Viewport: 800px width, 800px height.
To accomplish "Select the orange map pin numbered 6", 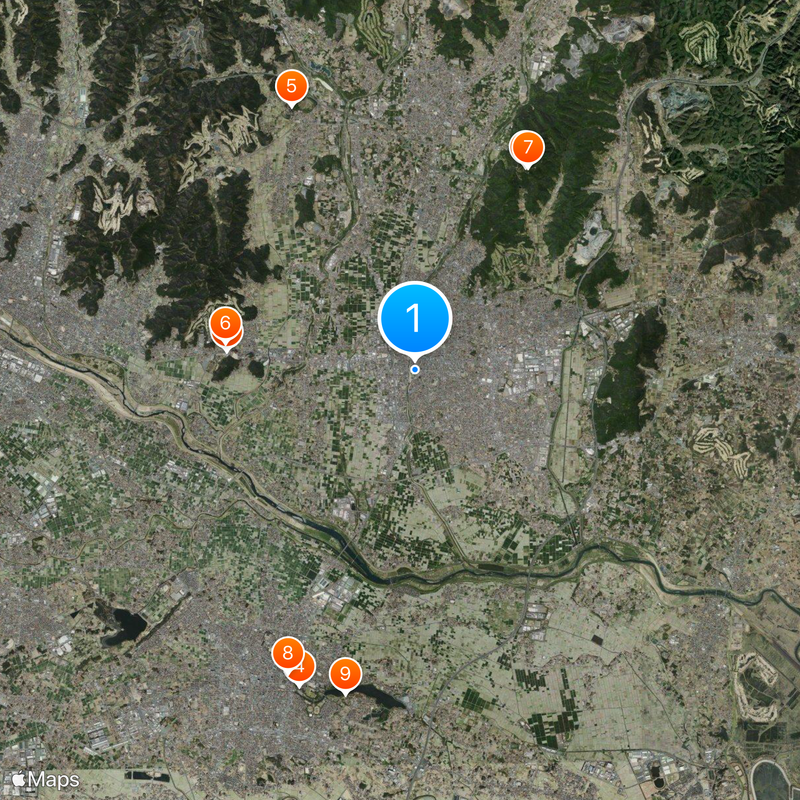I will point(225,323).
